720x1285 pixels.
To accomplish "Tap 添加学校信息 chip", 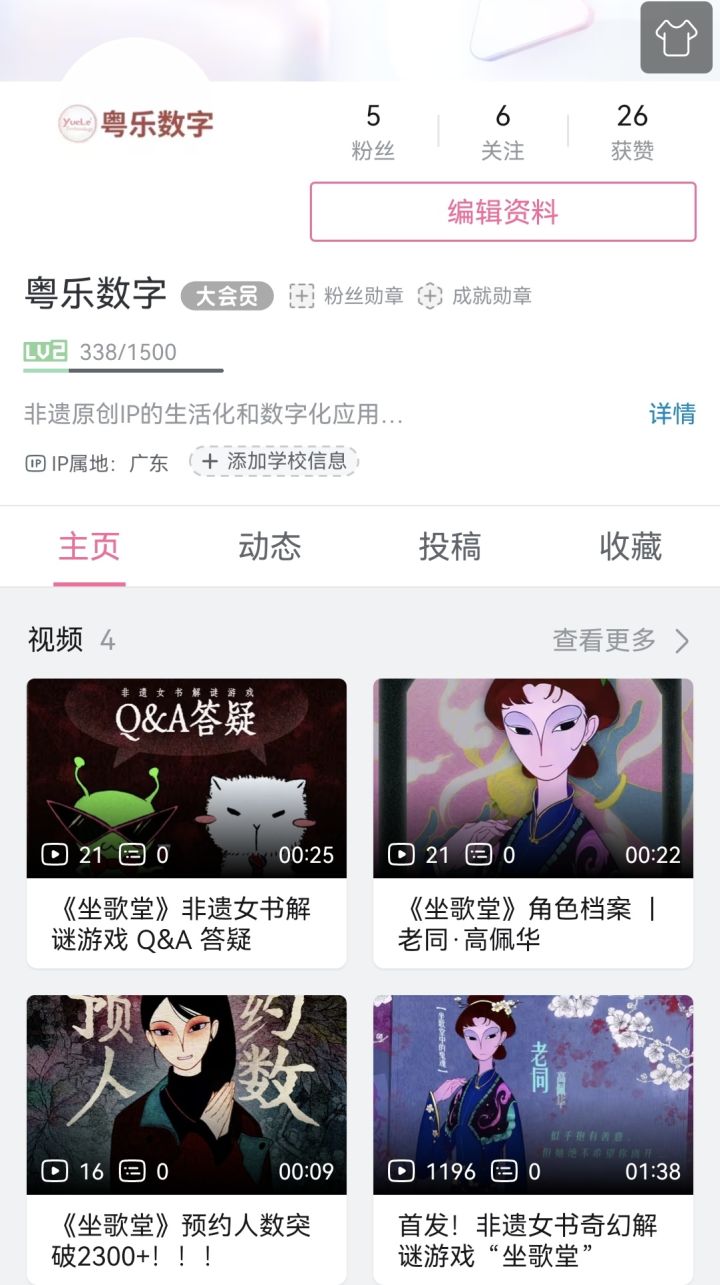I will tap(274, 461).
